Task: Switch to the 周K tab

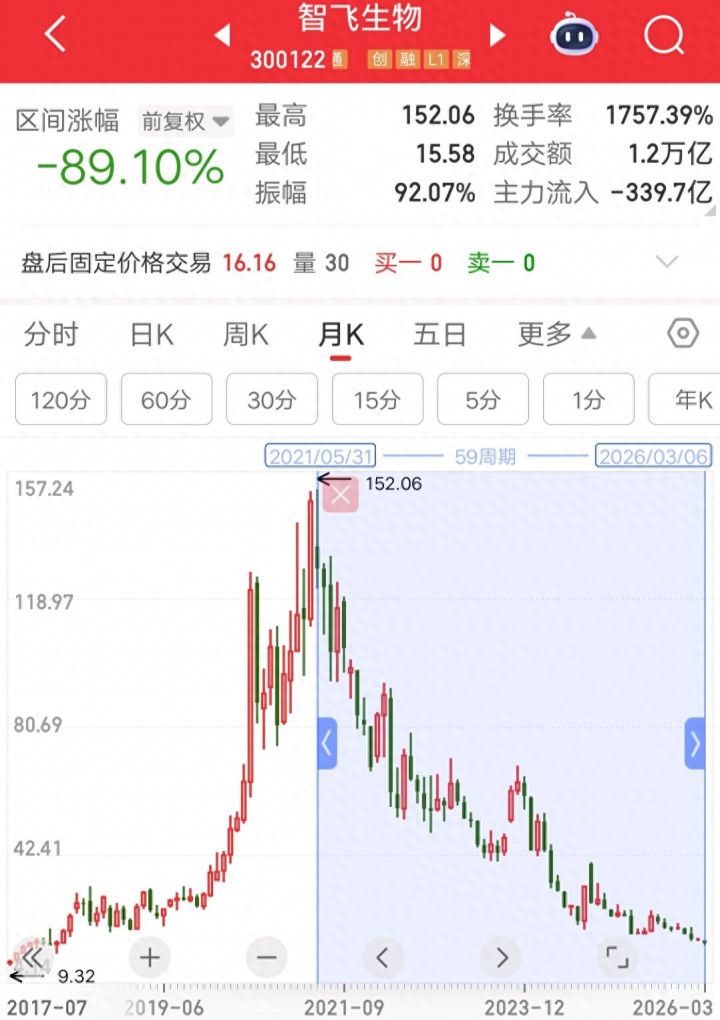Action: (x=246, y=335)
